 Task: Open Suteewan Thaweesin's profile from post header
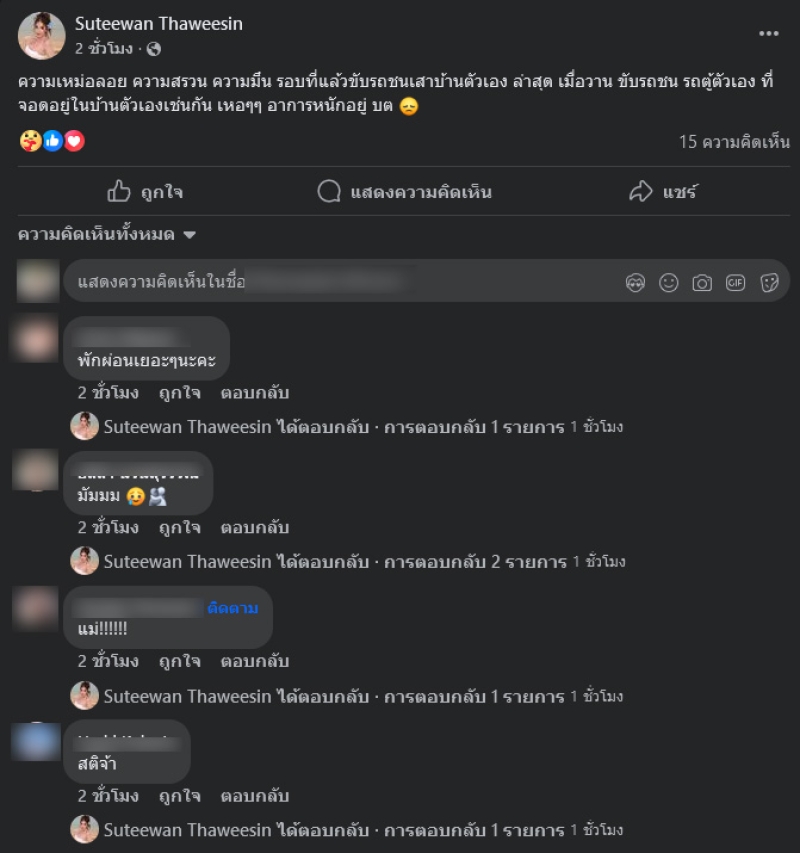pos(159,23)
